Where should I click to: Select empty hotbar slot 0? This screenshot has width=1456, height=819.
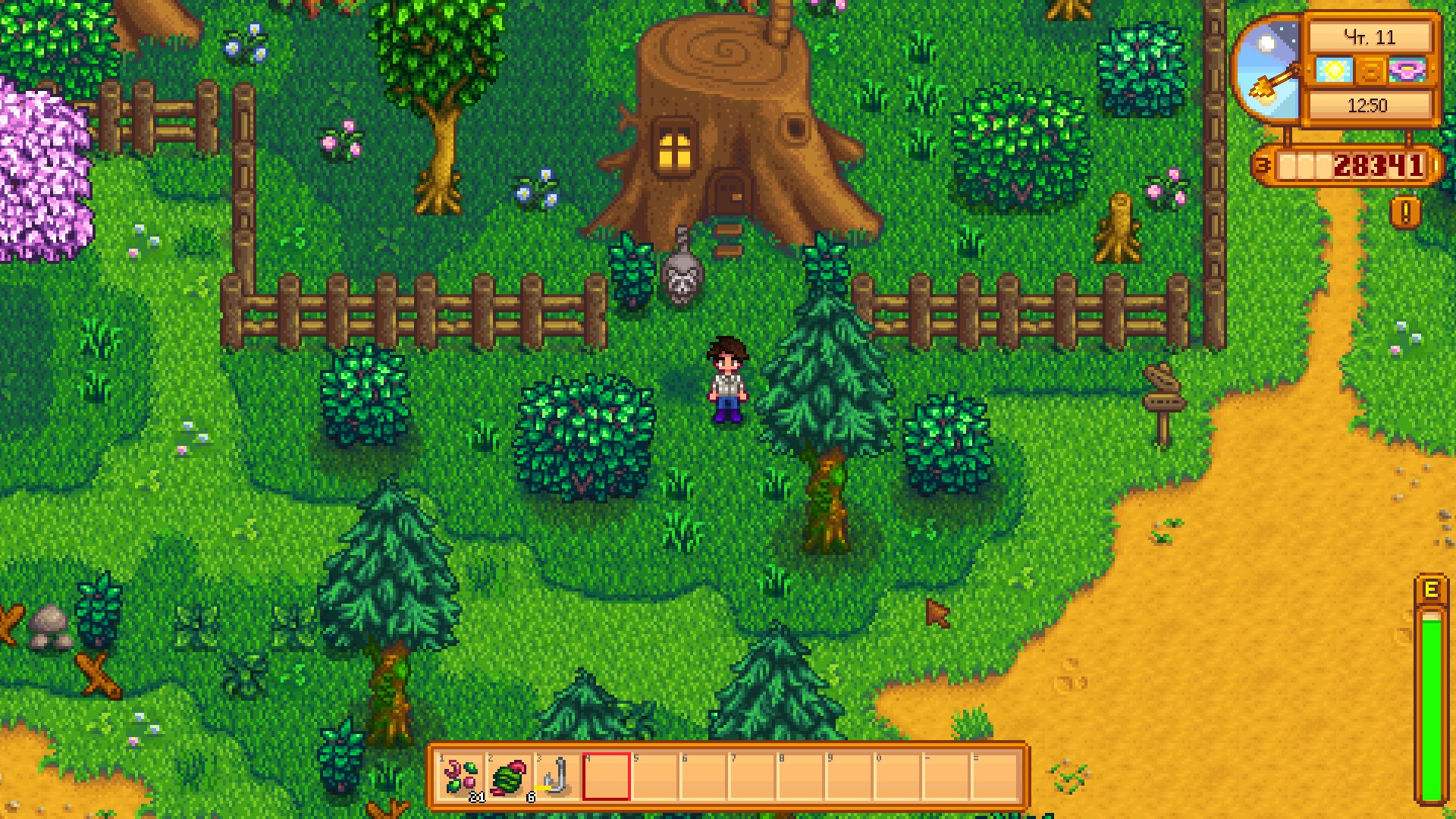point(898,777)
